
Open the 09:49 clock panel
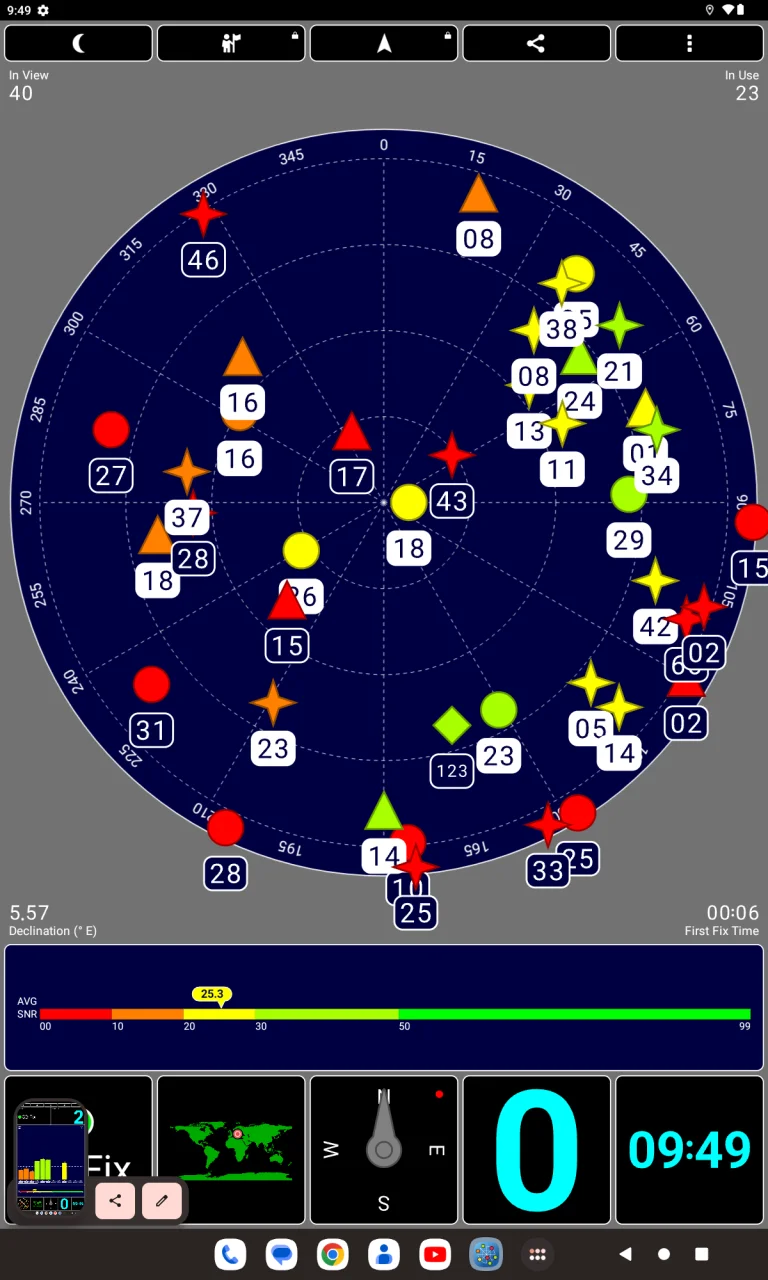pos(689,1150)
